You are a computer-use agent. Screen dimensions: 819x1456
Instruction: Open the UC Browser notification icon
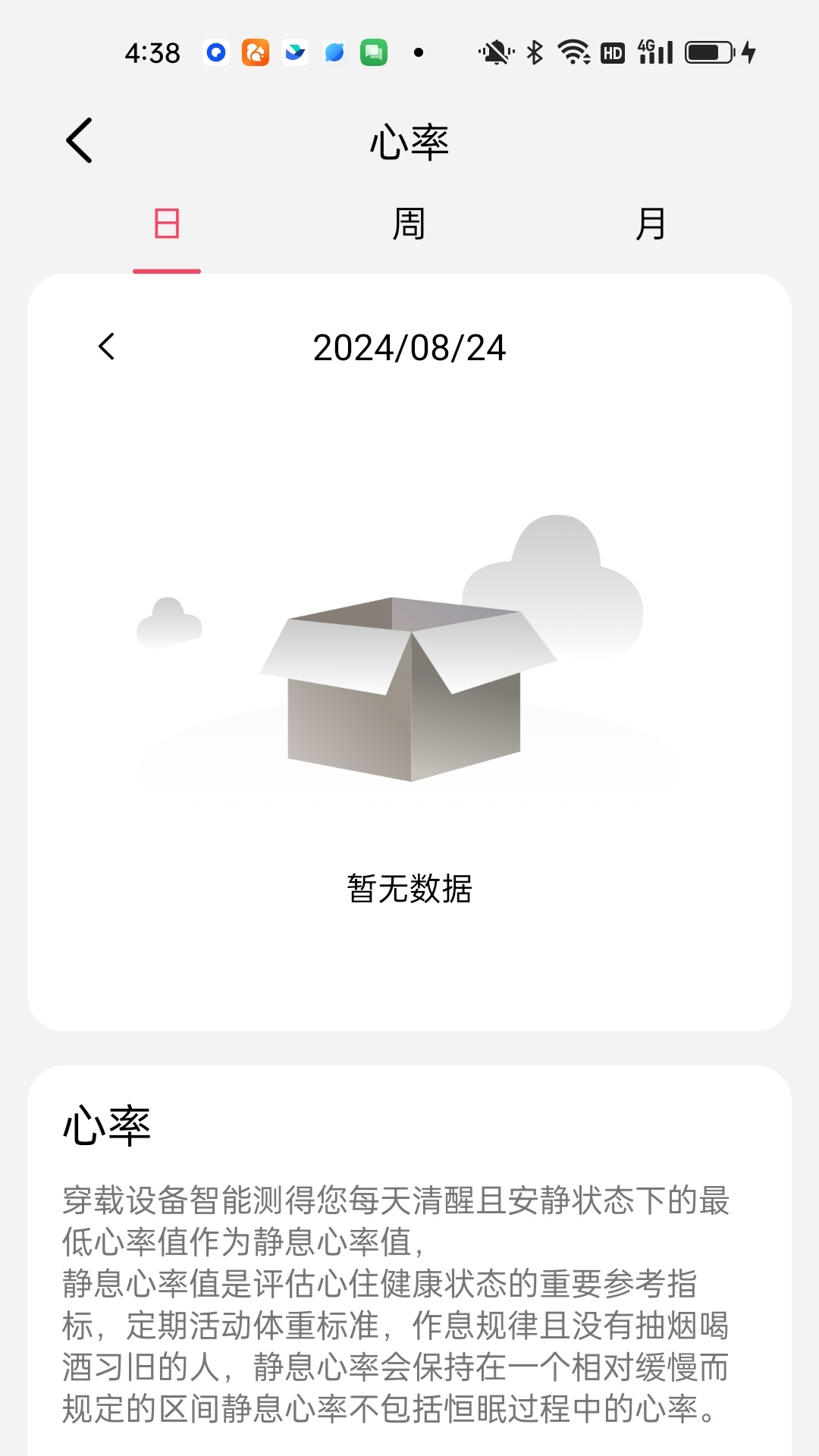(x=256, y=52)
